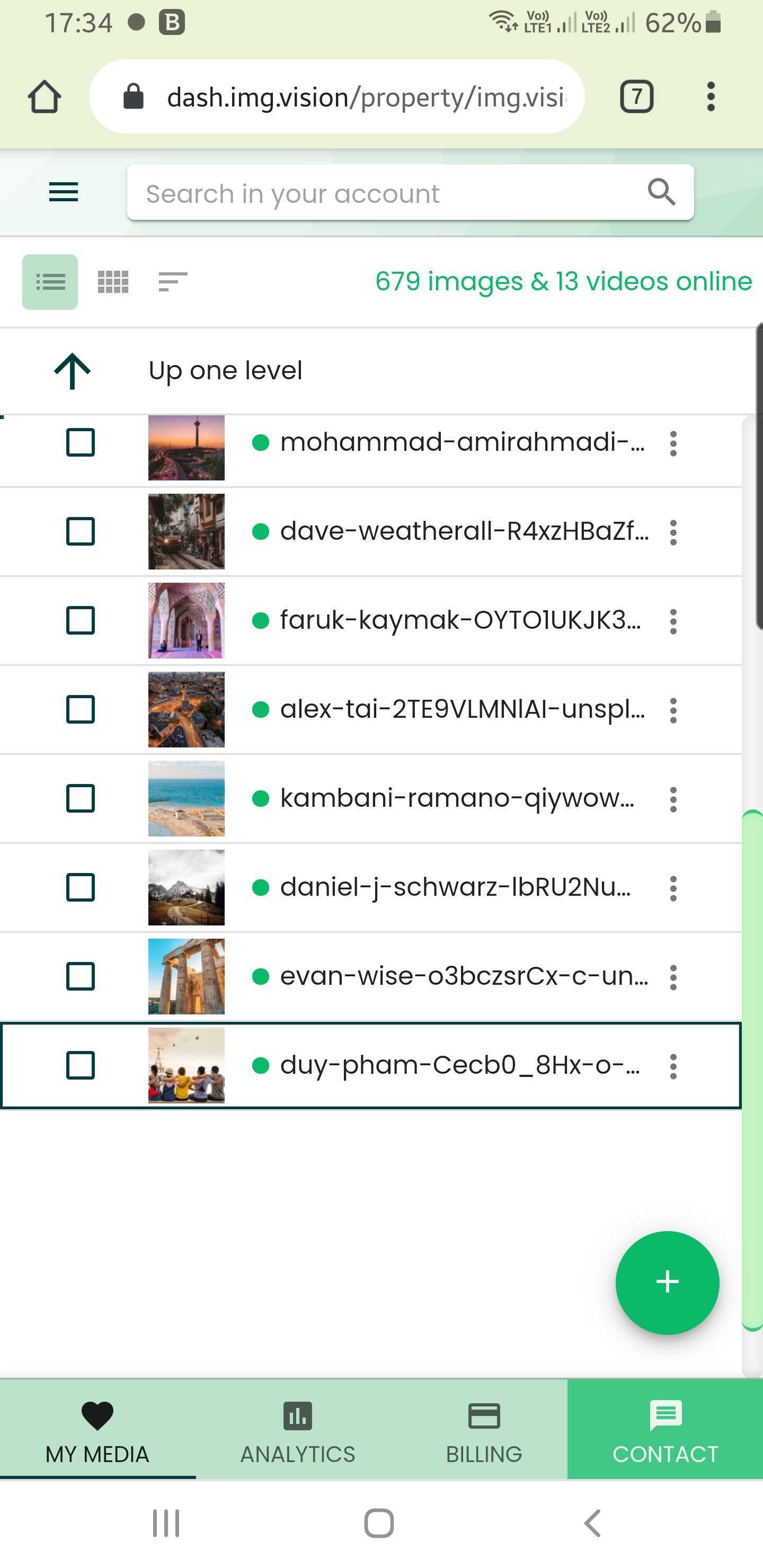Screen dimensions: 763x1568
Task: Open the browser three-dot menu
Action: pyautogui.click(x=710, y=97)
